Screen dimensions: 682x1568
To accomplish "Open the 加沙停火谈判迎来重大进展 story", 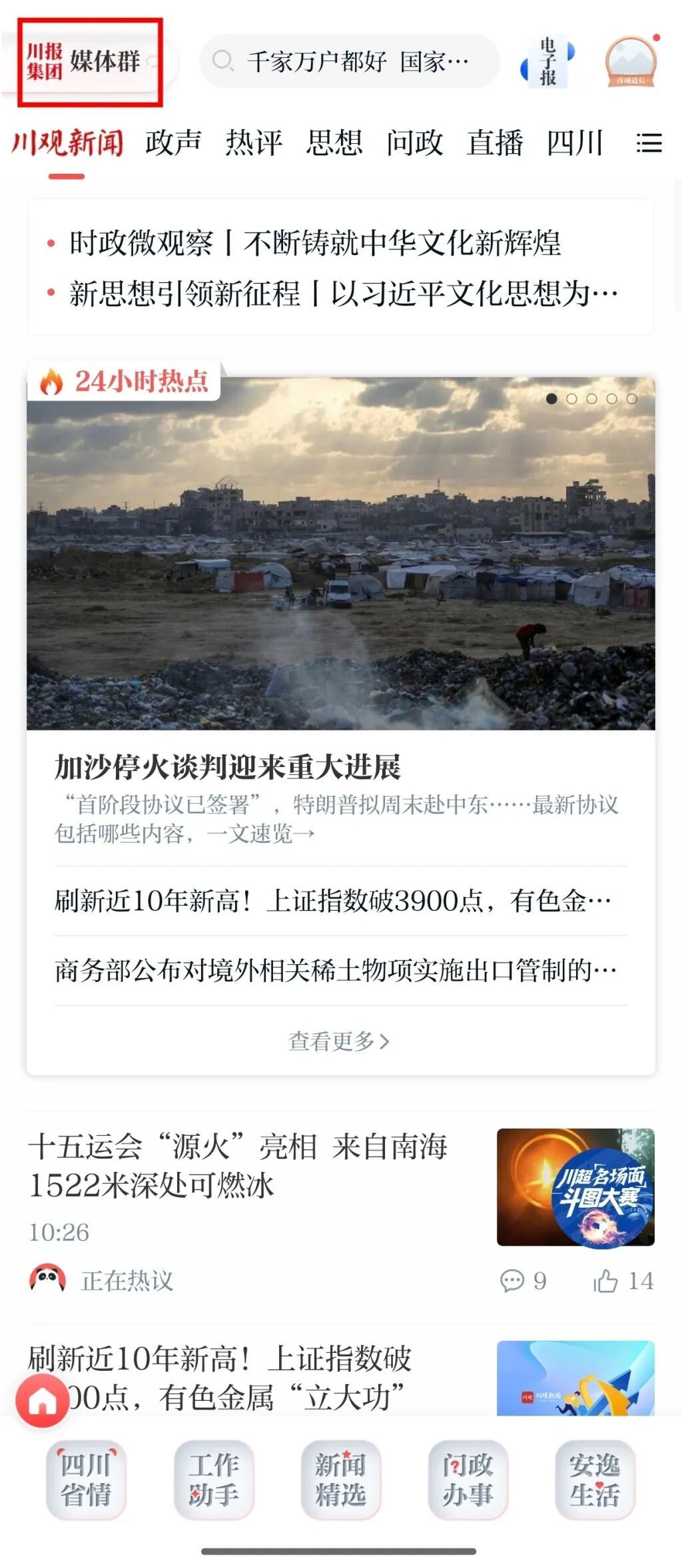I will point(228,767).
